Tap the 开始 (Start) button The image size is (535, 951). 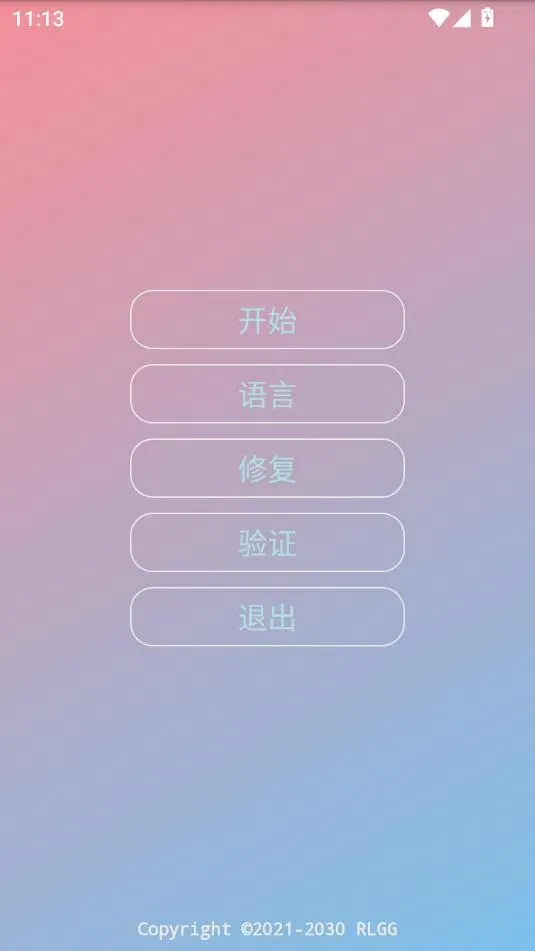click(x=268, y=320)
